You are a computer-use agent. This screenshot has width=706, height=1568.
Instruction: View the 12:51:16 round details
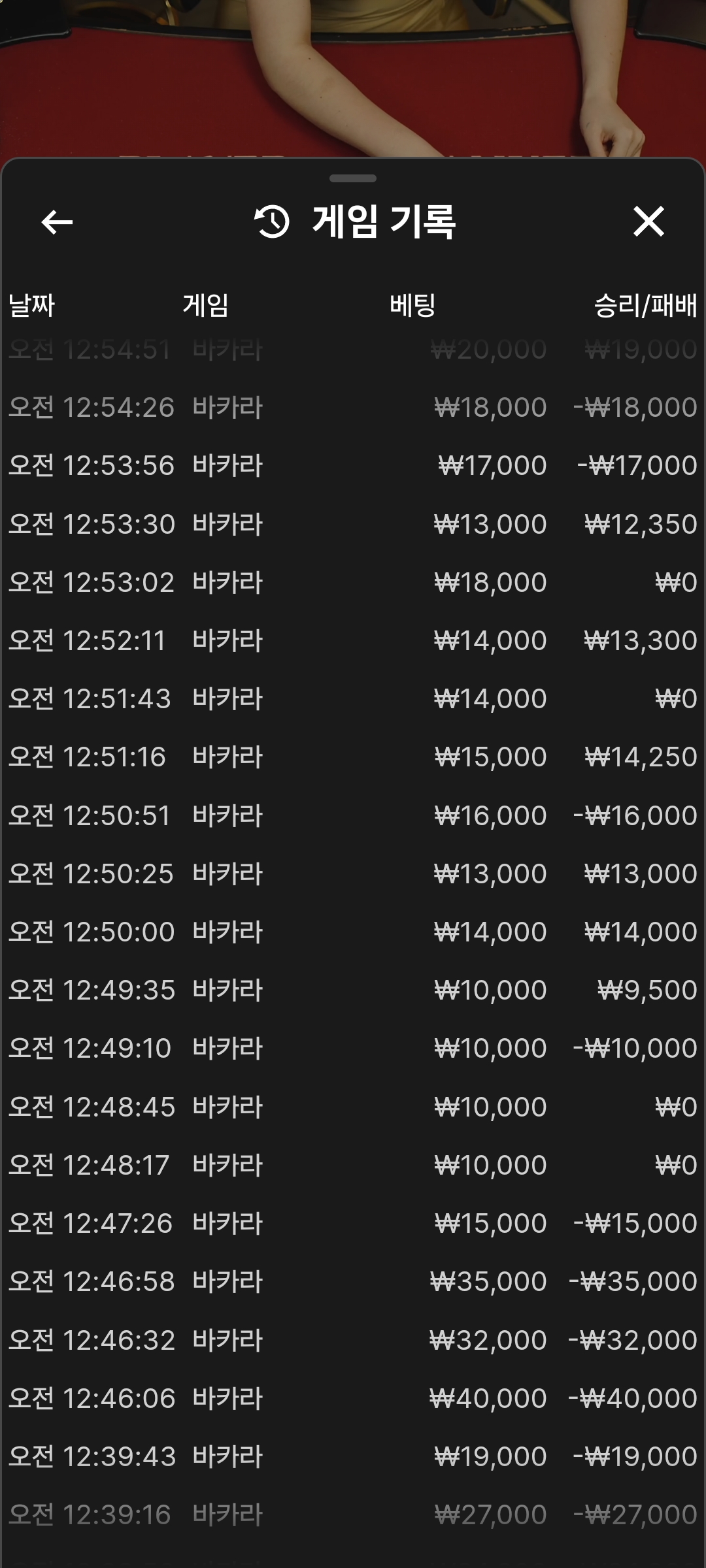(x=353, y=757)
